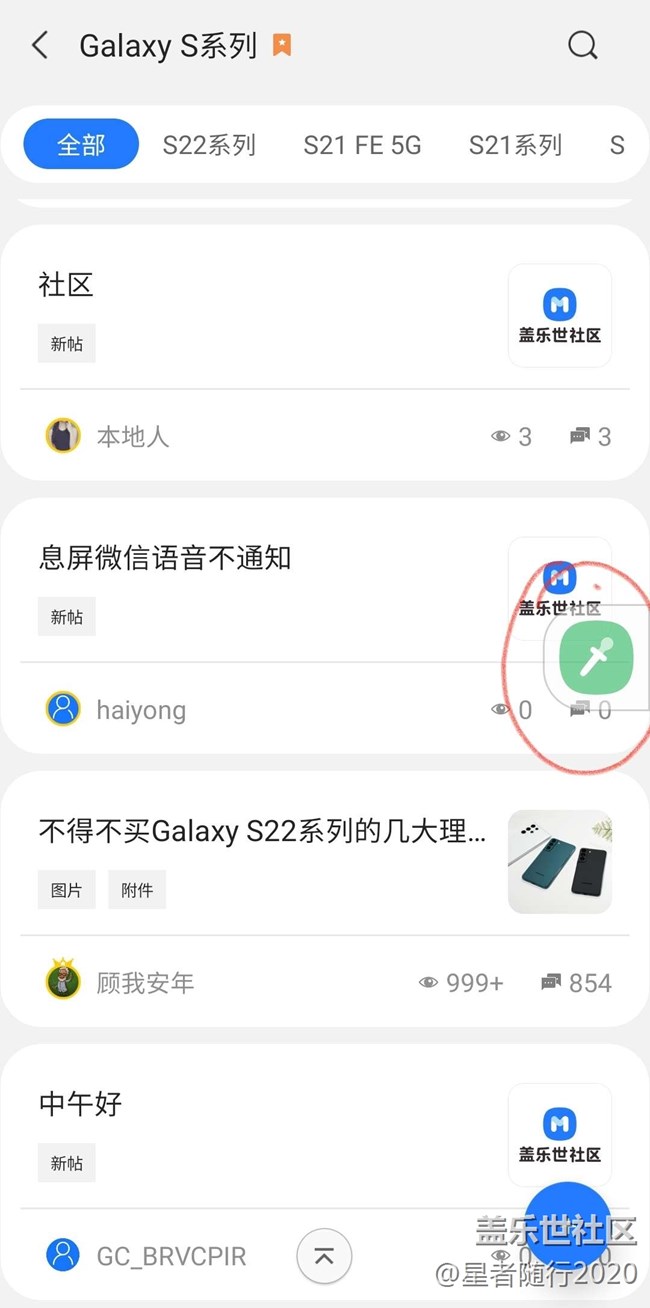The image size is (650, 1308).
Task: Switch to the S22系列 tab
Action: 209,145
